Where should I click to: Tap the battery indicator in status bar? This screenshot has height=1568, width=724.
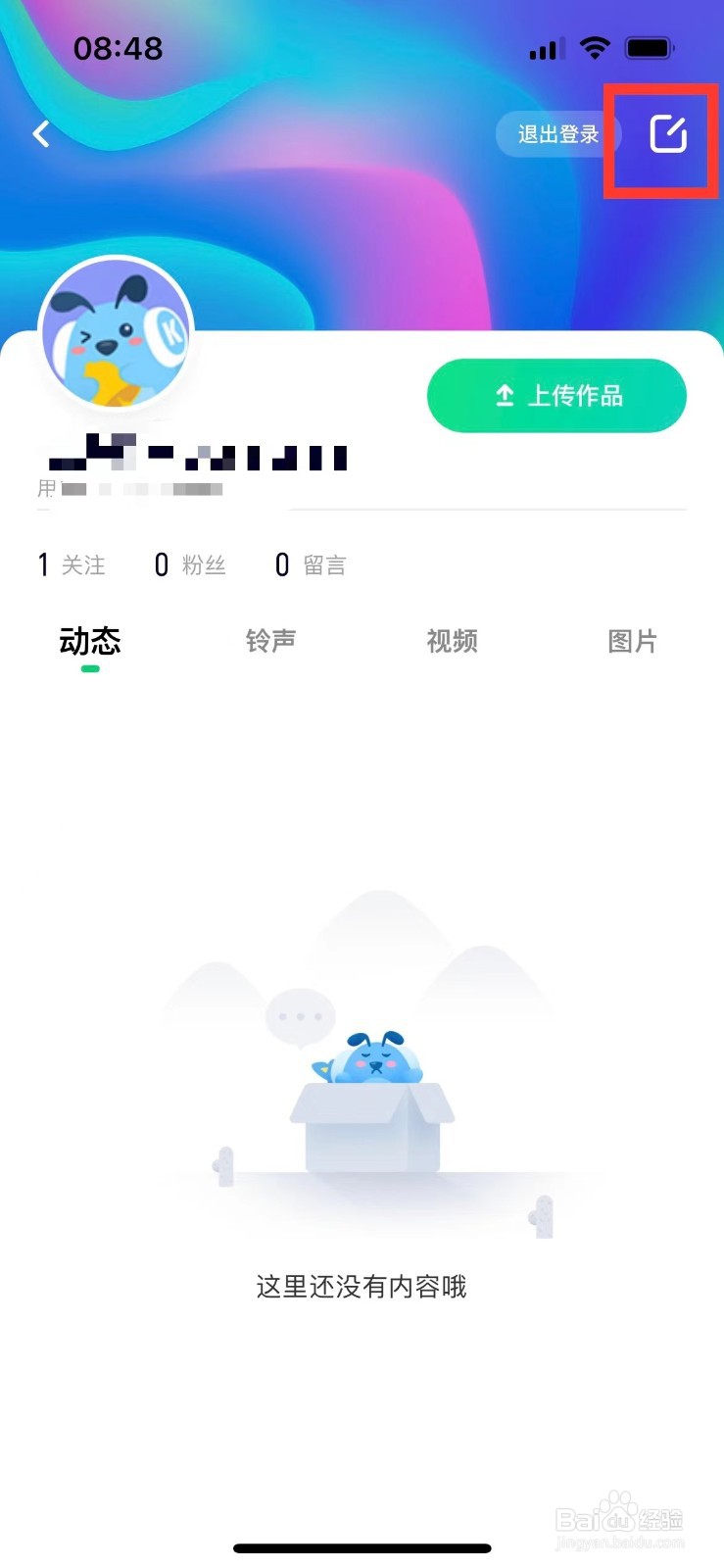point(651,45)
